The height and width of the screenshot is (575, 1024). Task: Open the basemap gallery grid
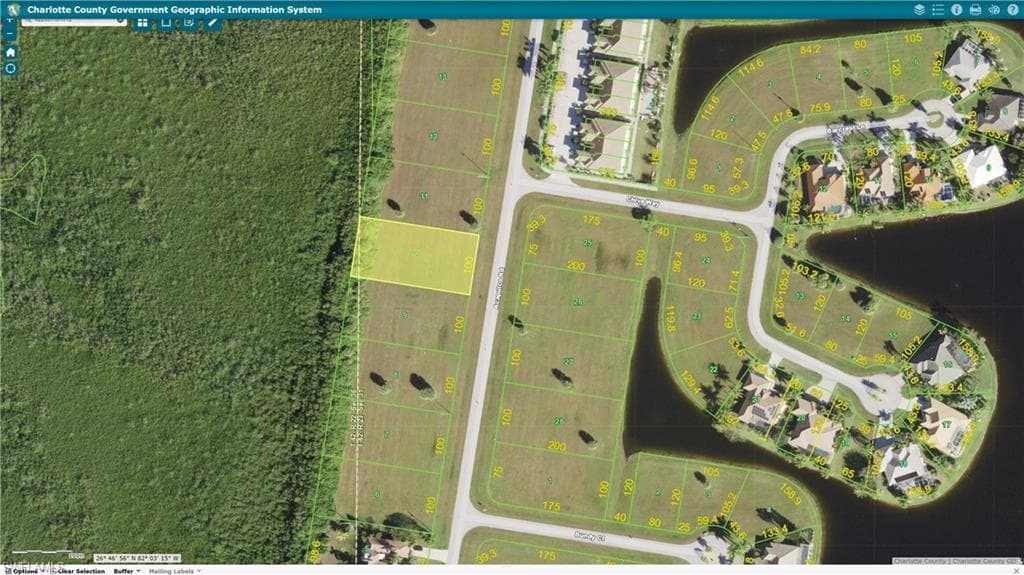tap(142, 23)
